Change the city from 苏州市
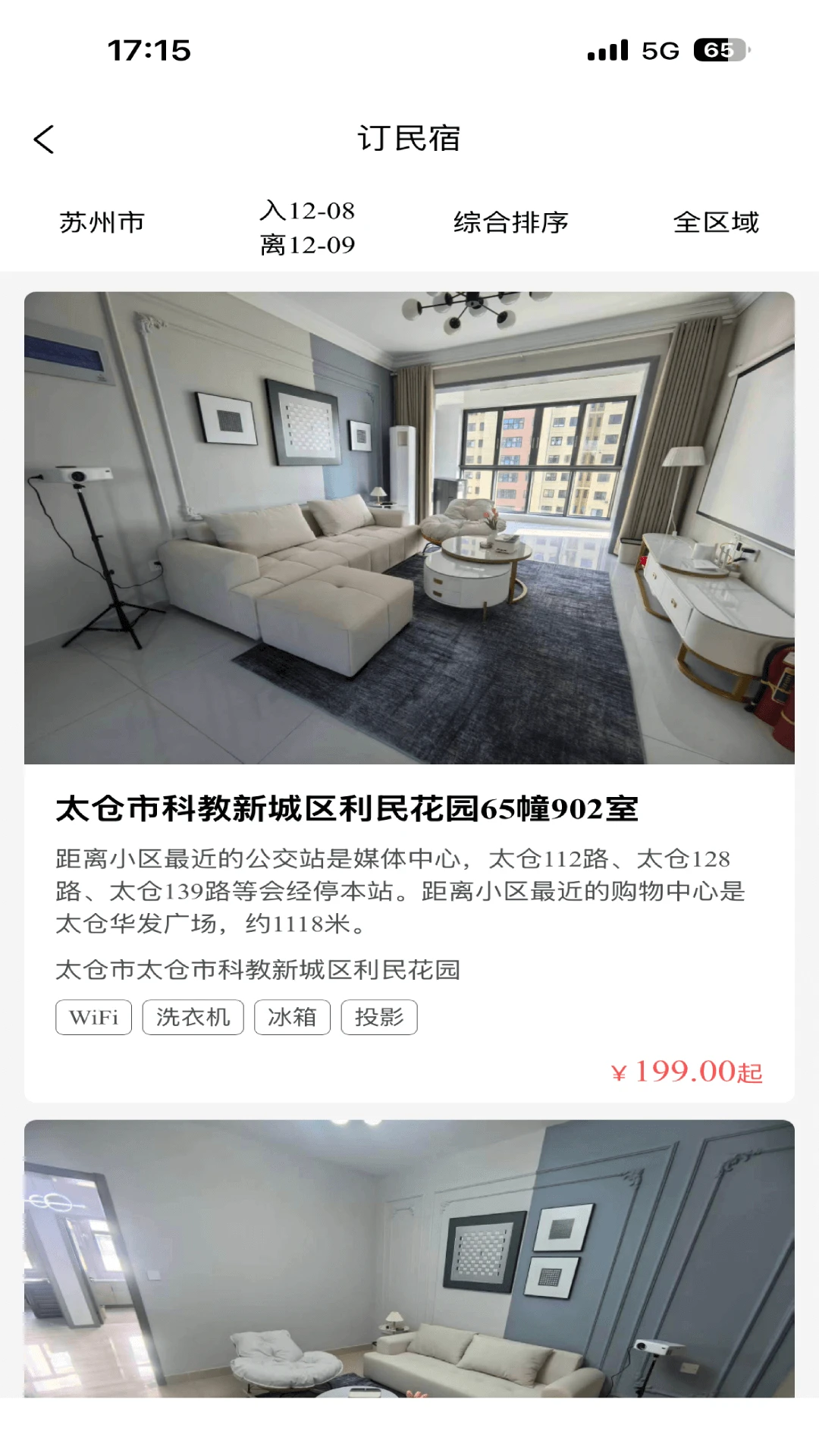This screenshot has width=819, height=1456. (x=102, y=223)
